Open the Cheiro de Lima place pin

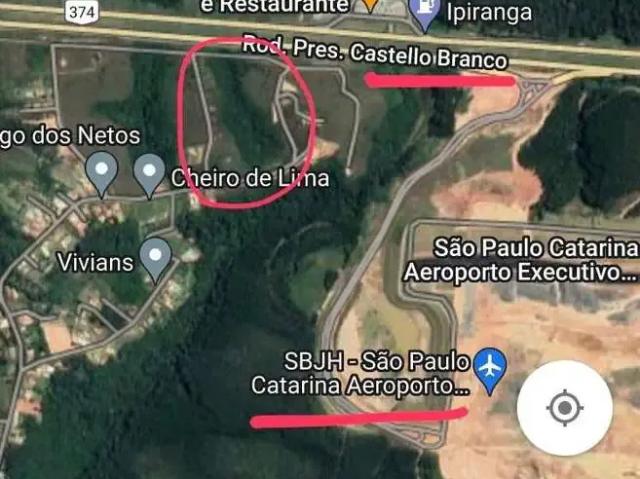[x=150, y=175]
